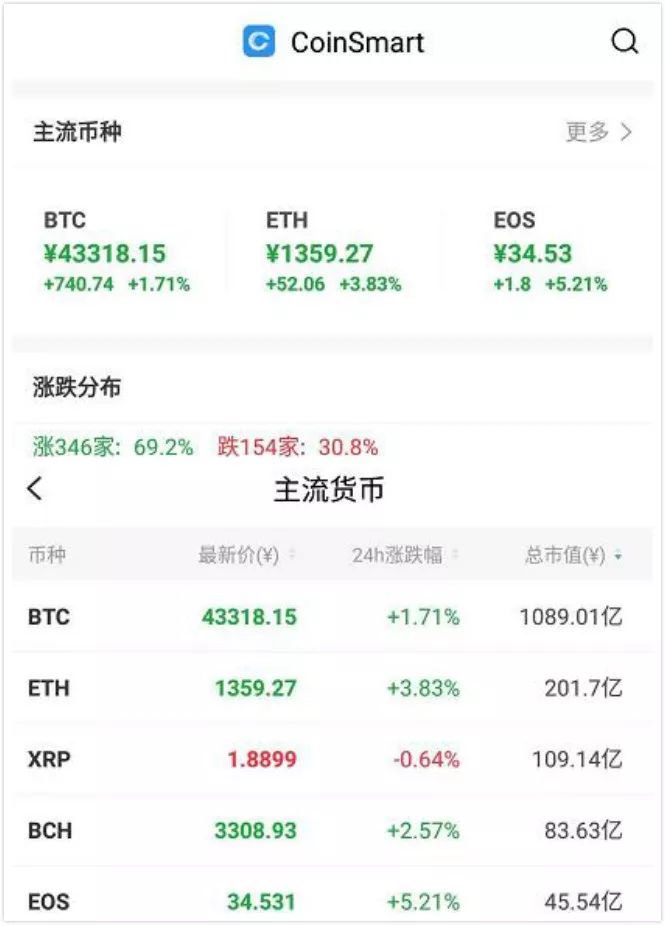Viewport: 665px width, 925px height.
Task: Tap 更多 to see more mainstream coins
Action: [x=599, y=132]
